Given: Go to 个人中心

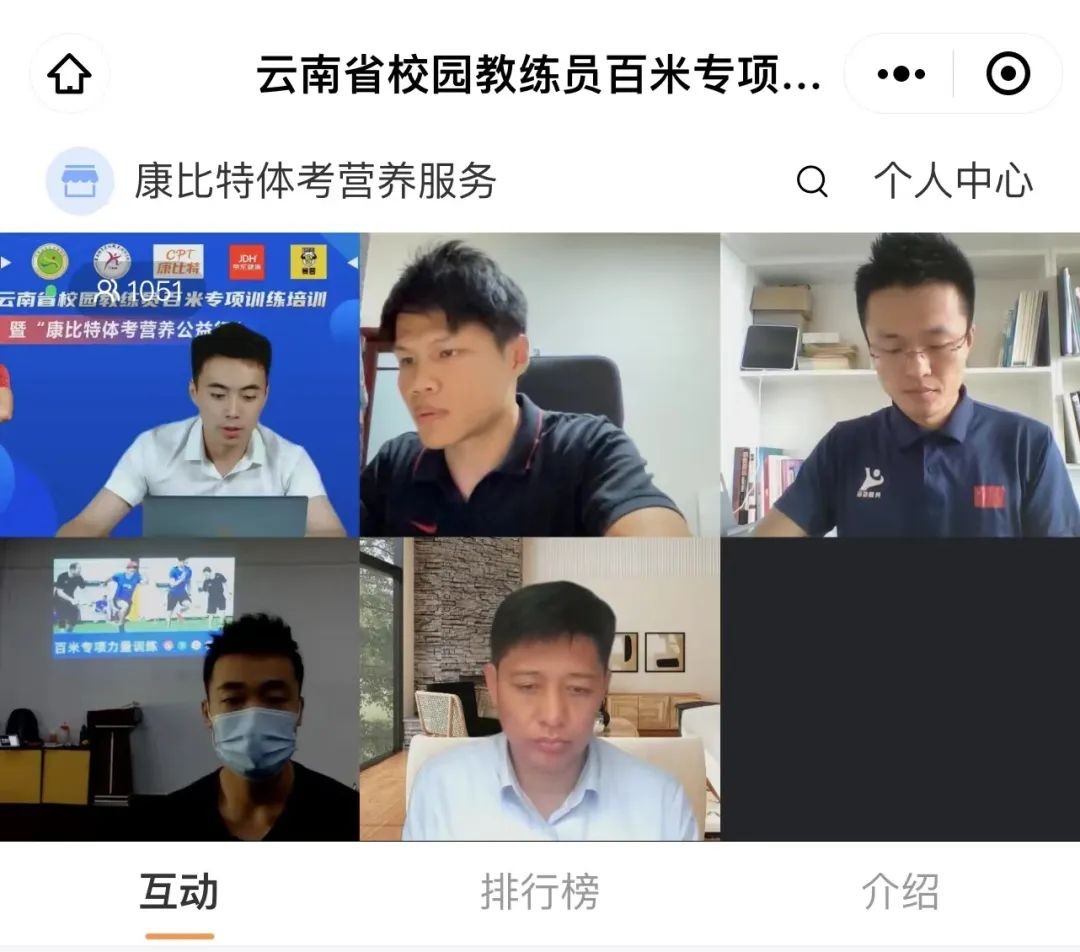Looking at the screenshot, I should coord(952,181).
